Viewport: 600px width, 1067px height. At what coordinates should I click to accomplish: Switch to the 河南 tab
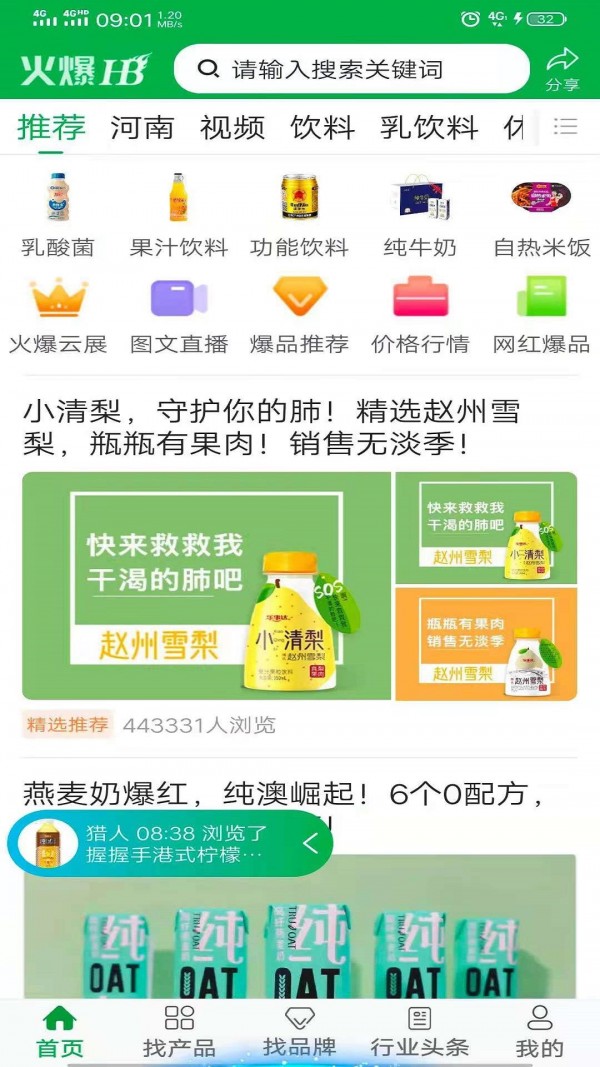pyautogui.click(x=142, y=128)
